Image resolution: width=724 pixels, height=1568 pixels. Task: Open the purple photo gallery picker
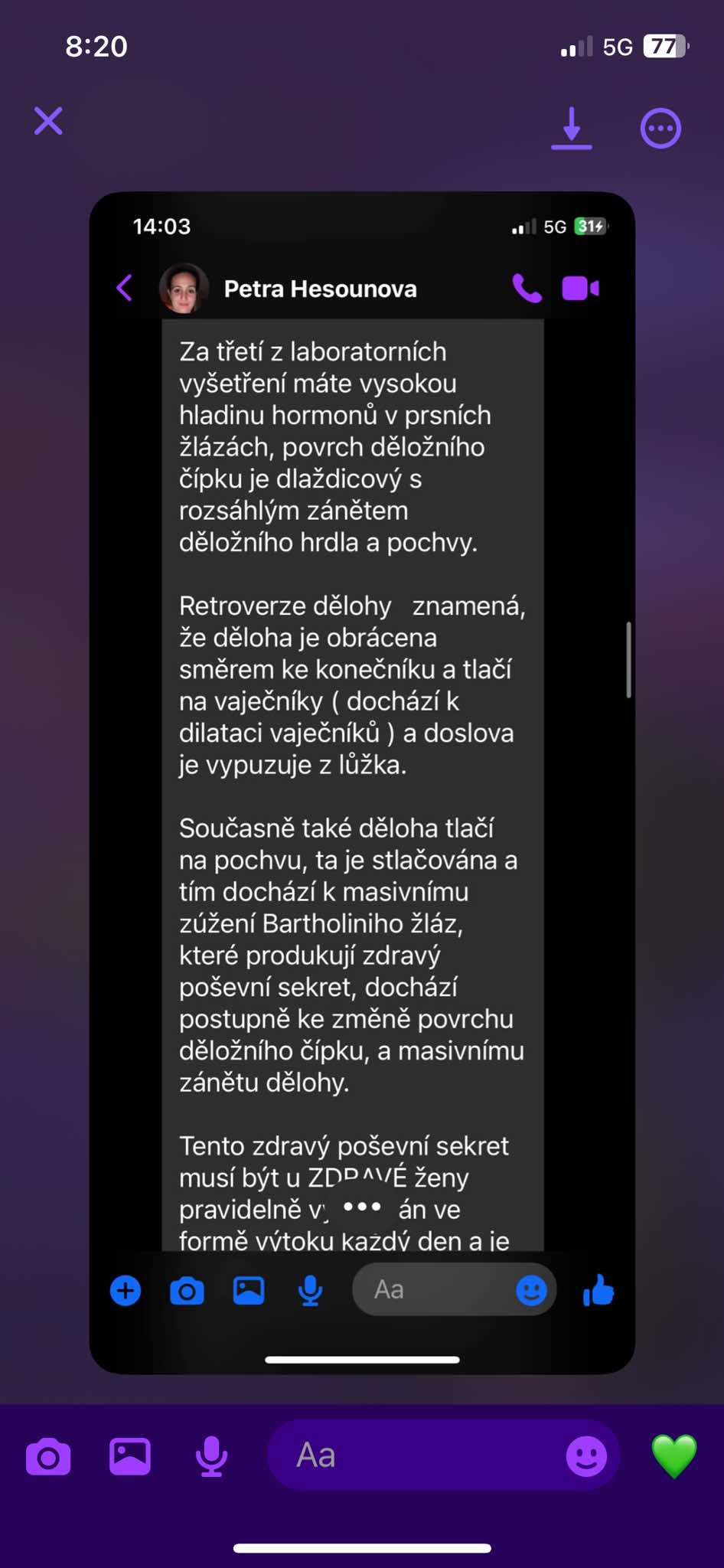[130, 1455]
